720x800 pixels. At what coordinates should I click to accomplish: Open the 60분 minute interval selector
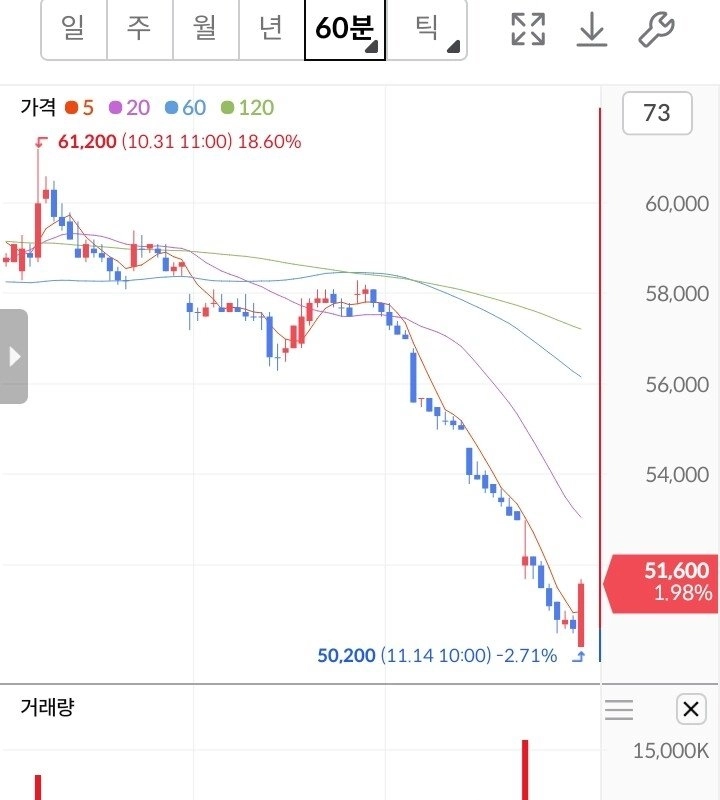[345, 29]
